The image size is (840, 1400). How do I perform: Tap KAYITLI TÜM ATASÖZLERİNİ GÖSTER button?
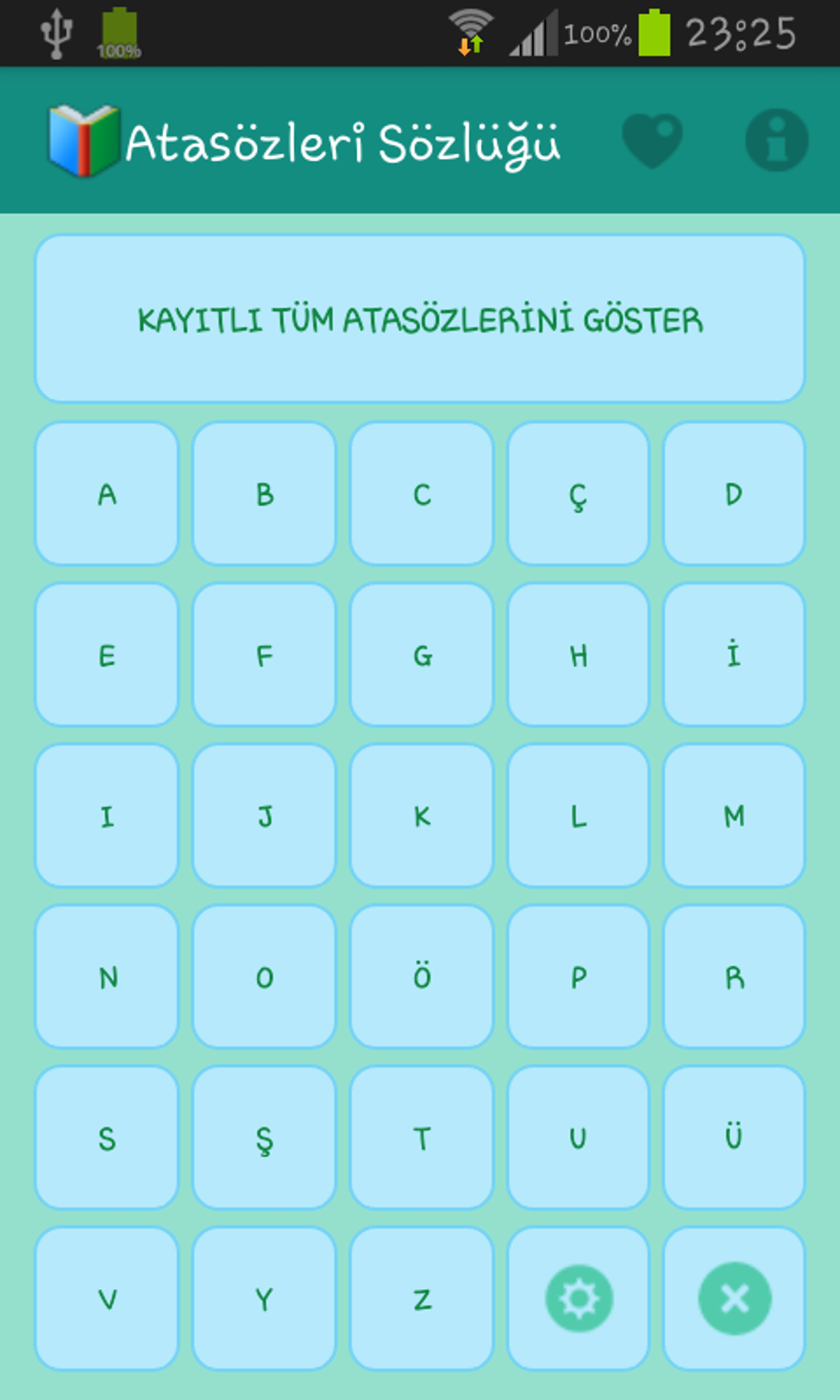[x=420, y=319]
